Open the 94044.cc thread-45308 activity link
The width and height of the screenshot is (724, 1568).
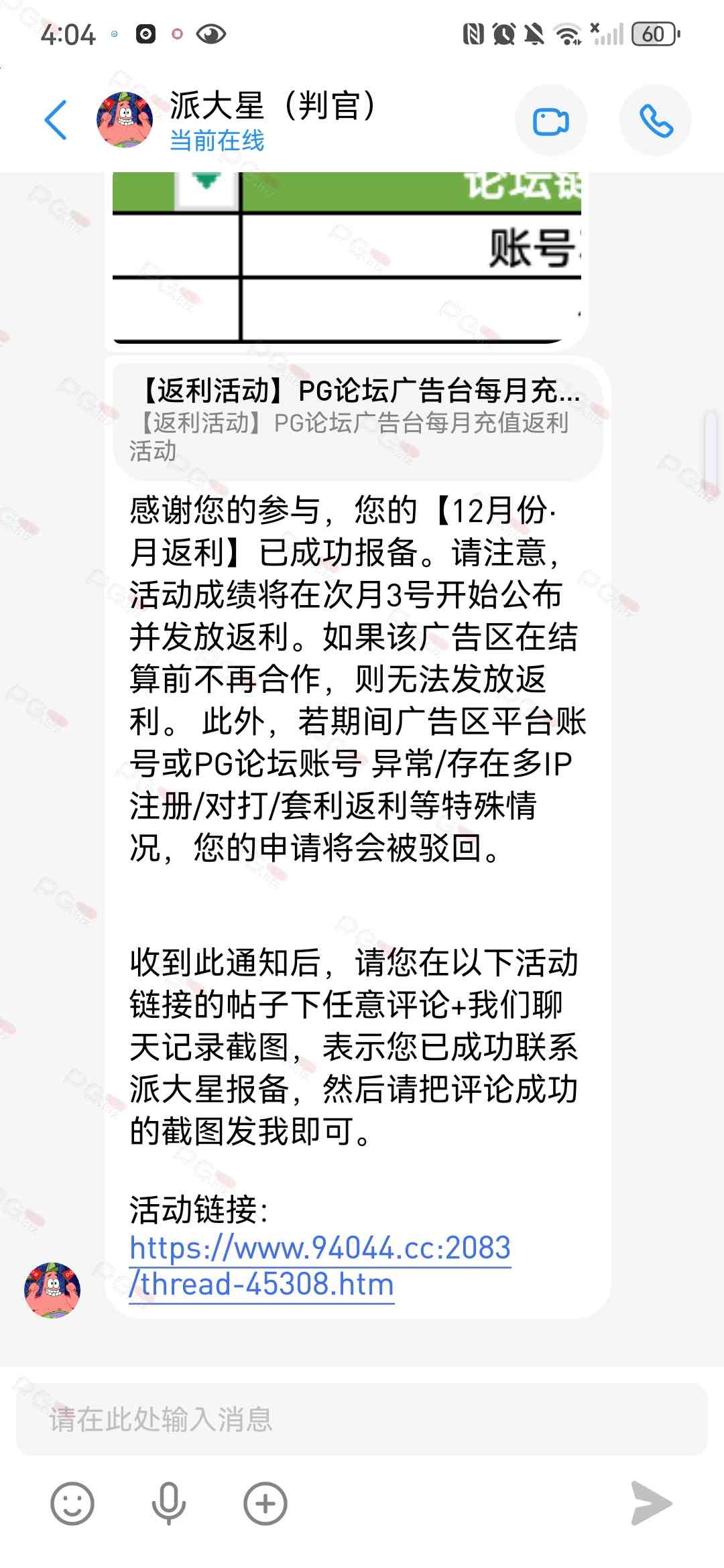320,1266
